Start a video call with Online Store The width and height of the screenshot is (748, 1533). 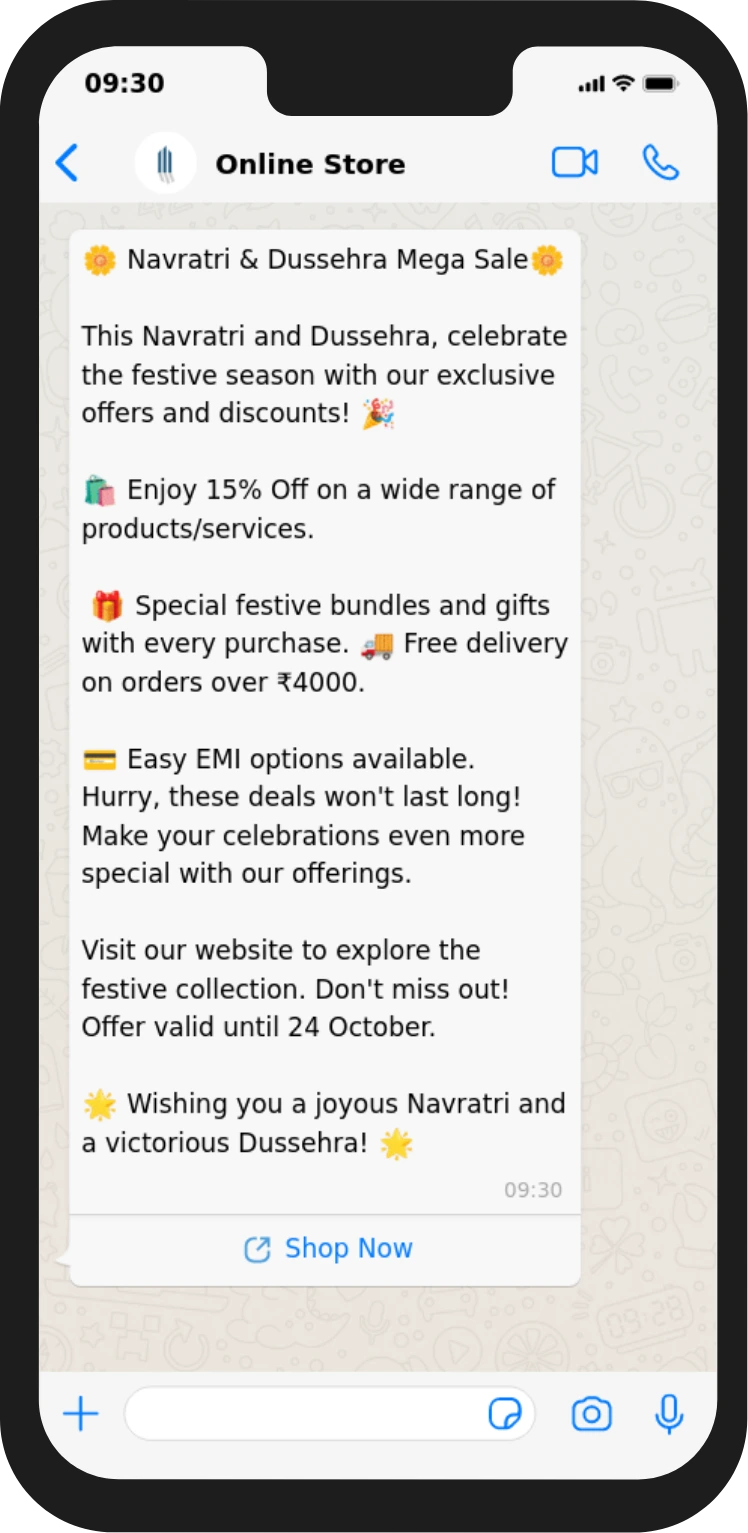click(x=575, y=162)
